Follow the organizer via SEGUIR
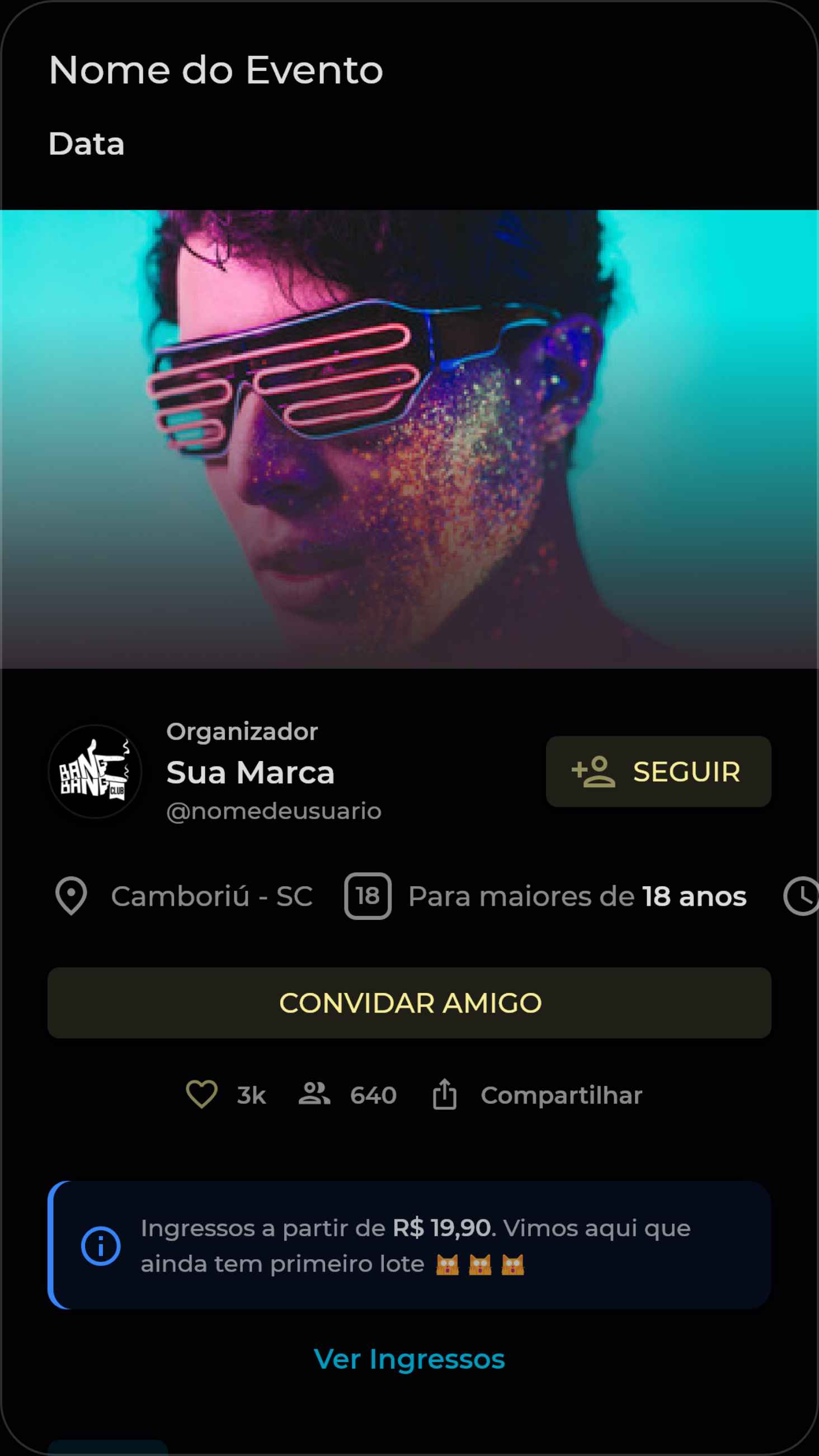 (x=658, y=772)
